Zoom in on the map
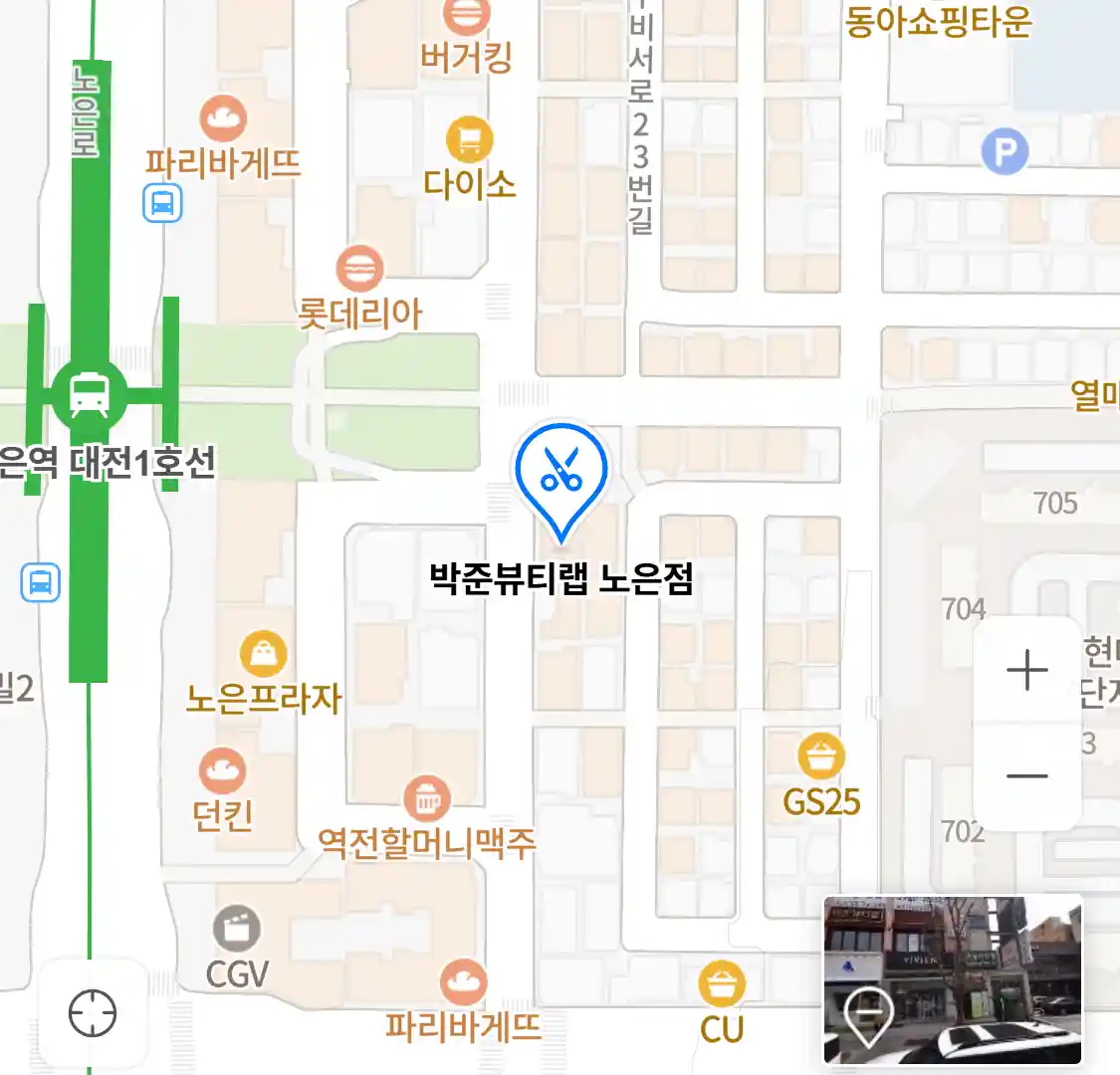 (x=1026, y=671)
